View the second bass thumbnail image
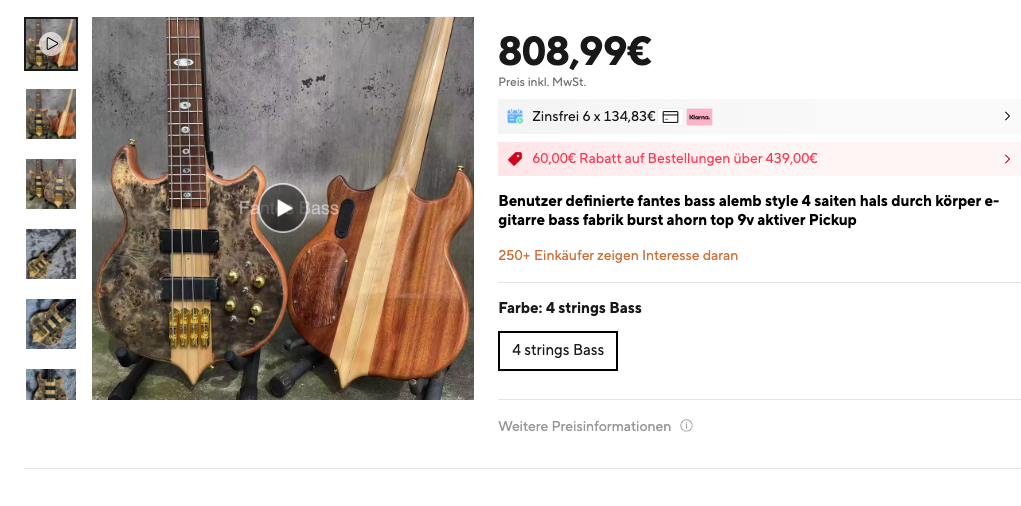The height and width of the screenshot is (506, 1021). [51, 114]
